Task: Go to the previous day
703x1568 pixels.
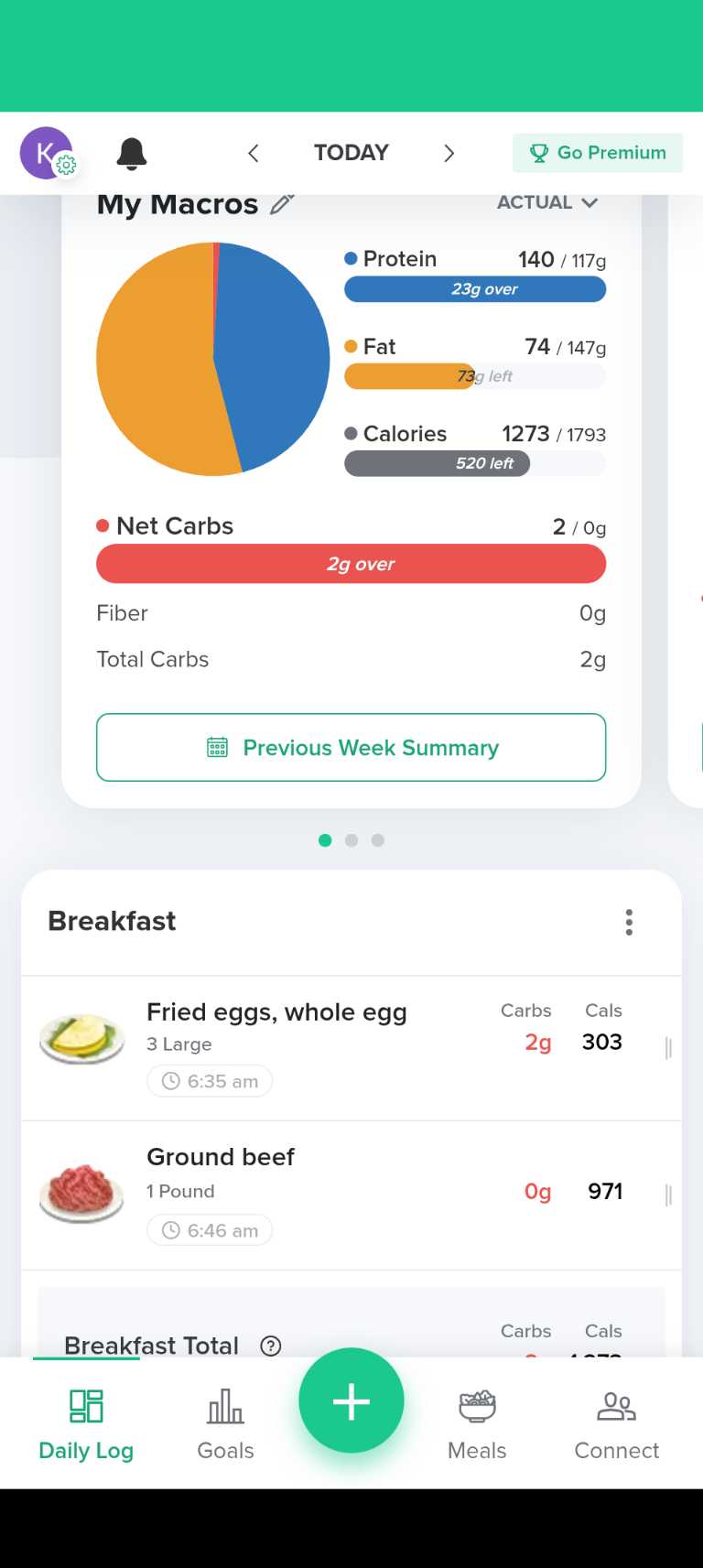Action: pos(254,153)
